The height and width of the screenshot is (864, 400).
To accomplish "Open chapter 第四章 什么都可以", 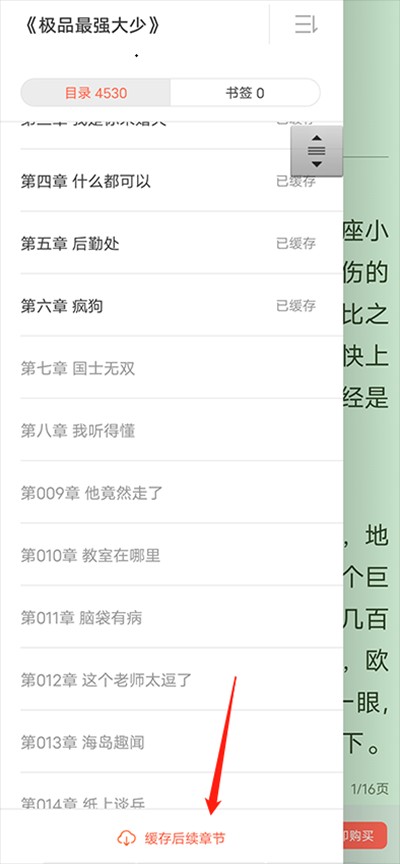I will [x=181, y=180].
